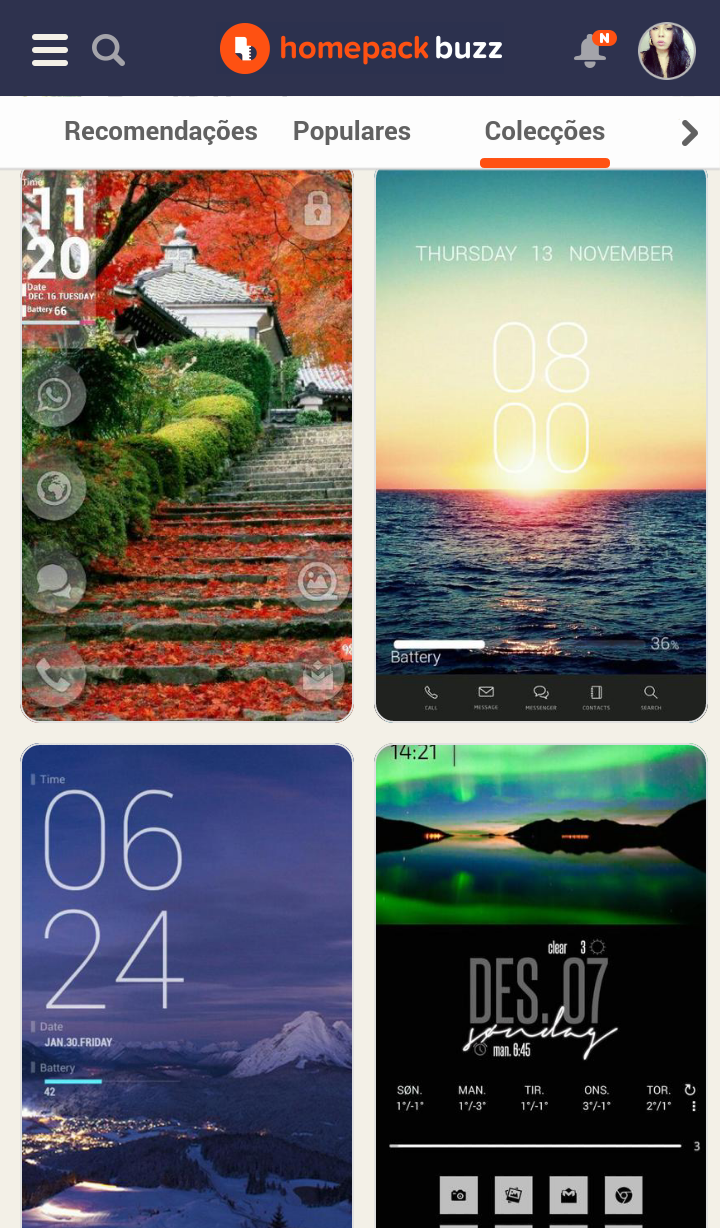
Task: Open the ocean sunset 08:00 homepack
Action: pos(541,445)
